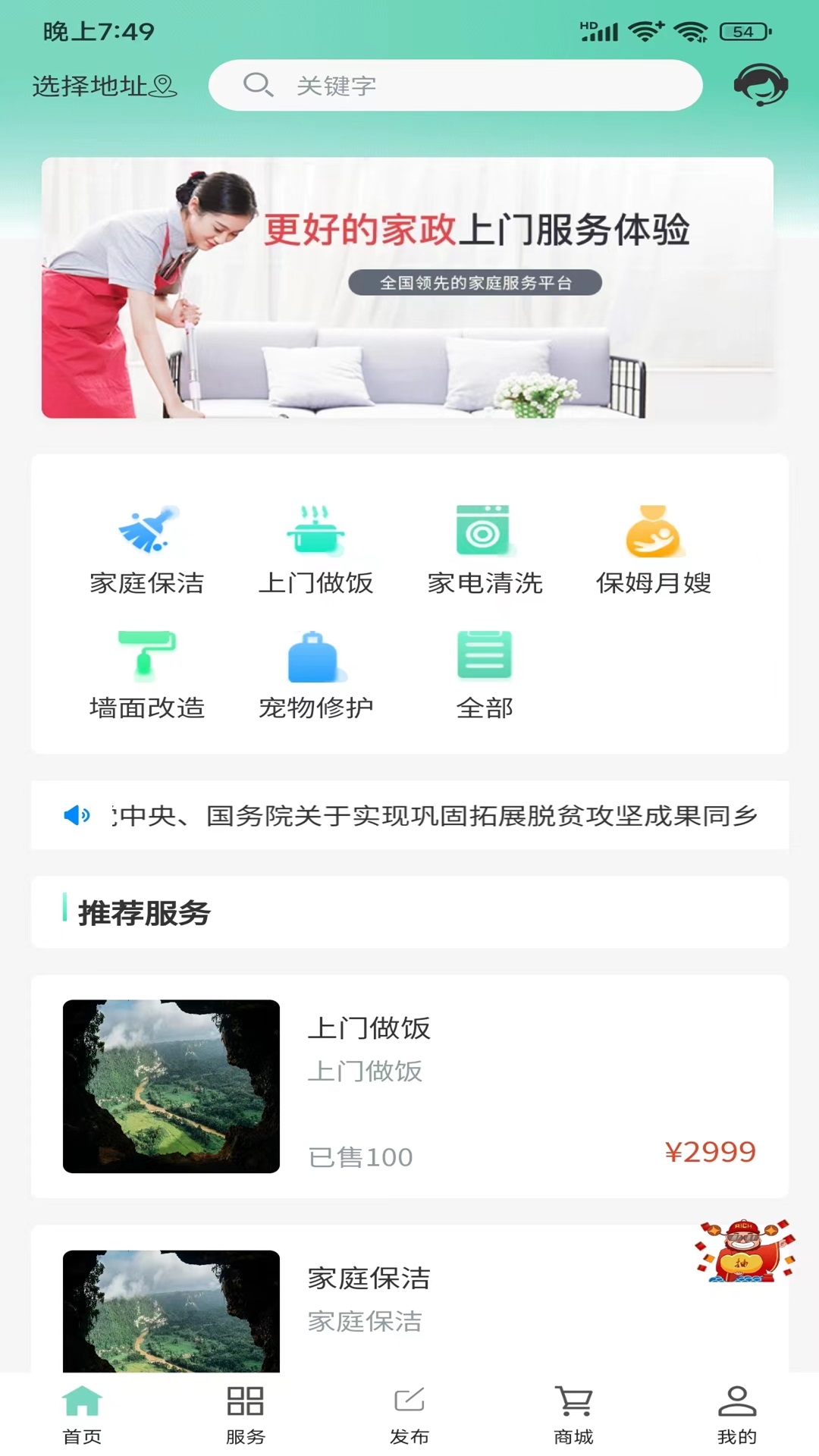This screenshot has height=1456, width=819.
Task: Open the 选择地址 address selector
Action: (x=104, y=84)
